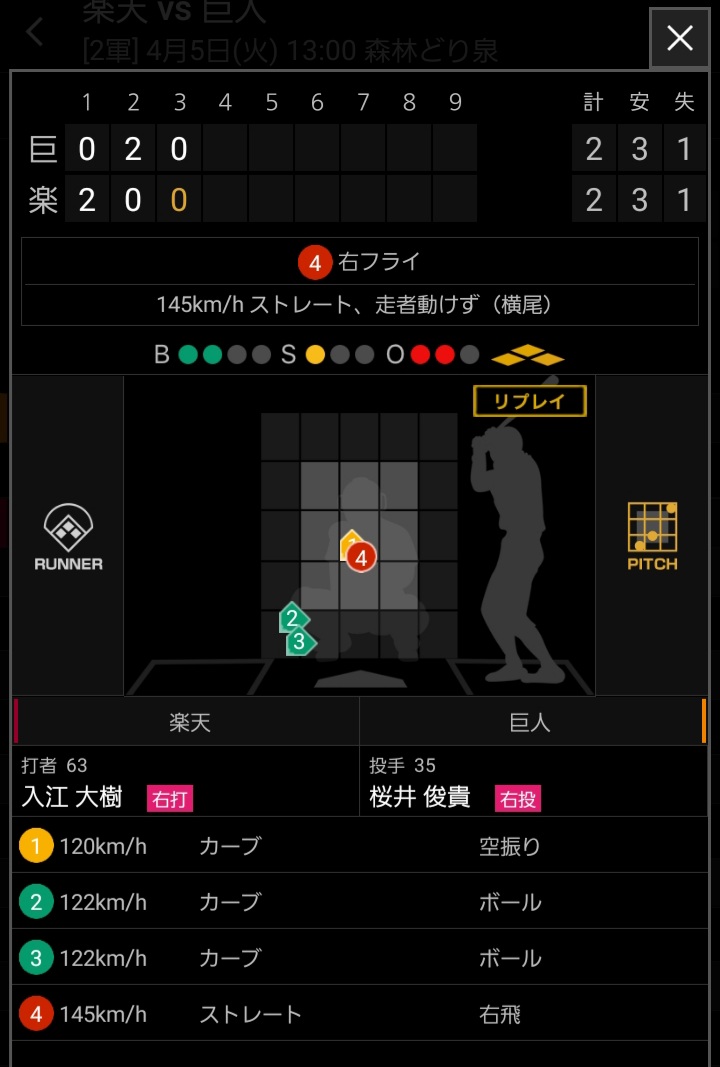Select pitch 1, 120km/h curve swing-and-miss
The image size is (720, 1067).
(x=360, y=846)
